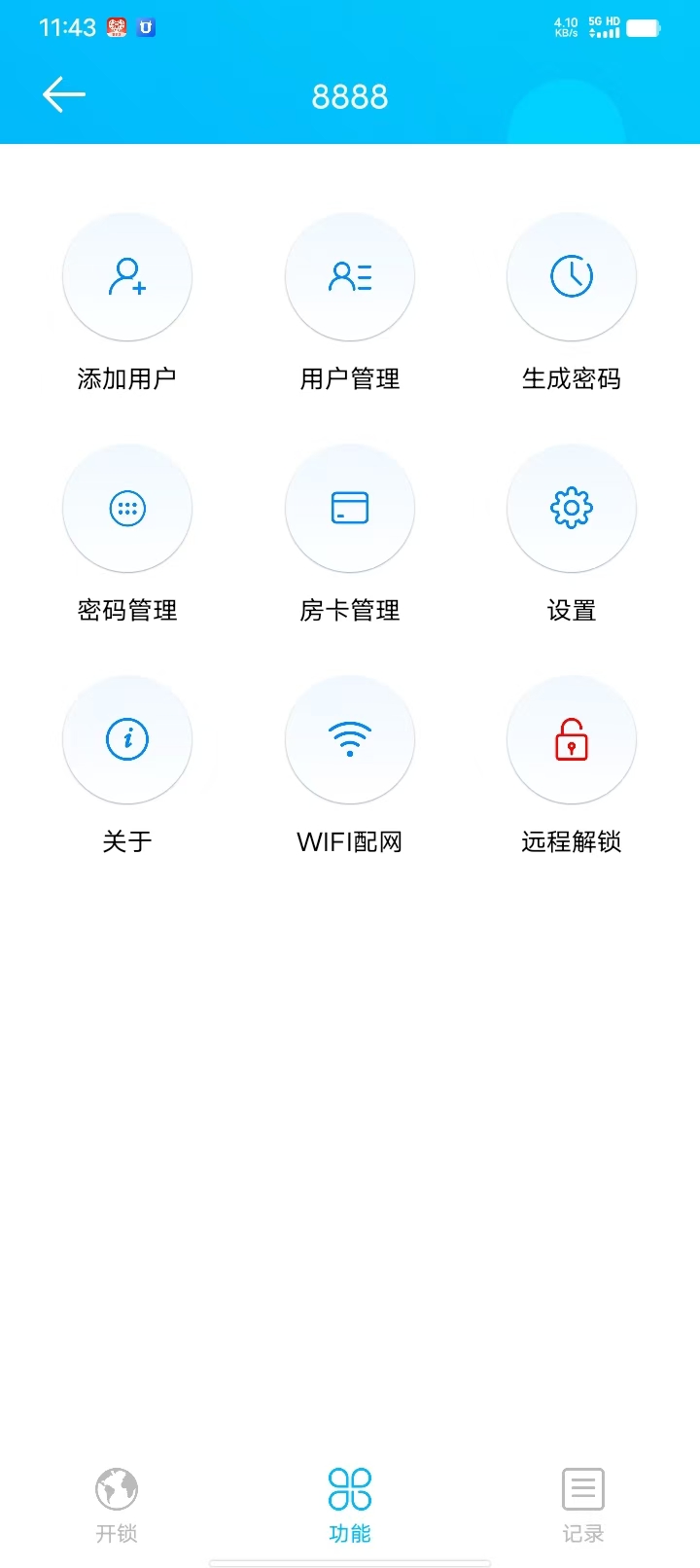Image resolution: width=700 pixels, height=1568 pixels.
Task: Tap the 生成密码 clock icon to generate password
Action: [572, 276]
